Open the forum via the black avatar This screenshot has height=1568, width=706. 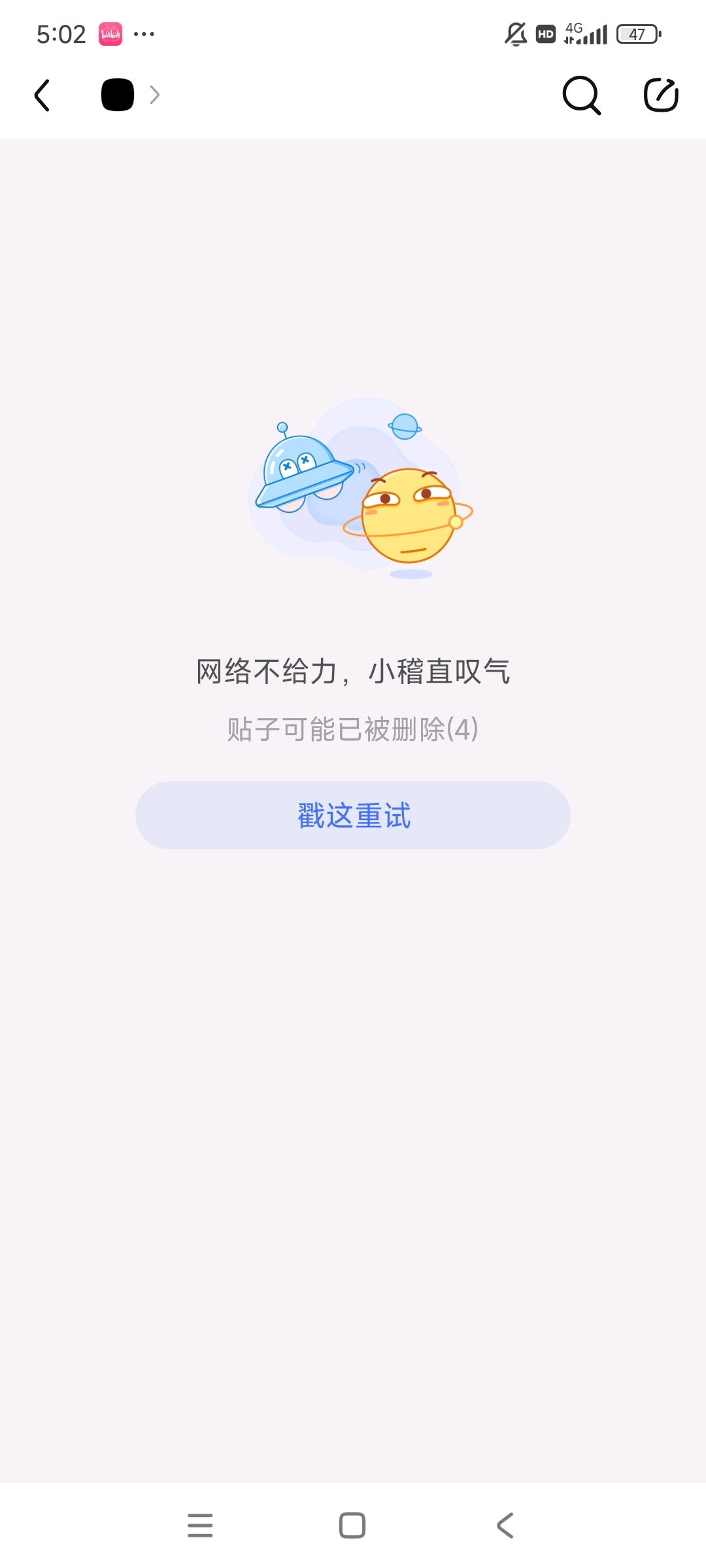[118, 95]
